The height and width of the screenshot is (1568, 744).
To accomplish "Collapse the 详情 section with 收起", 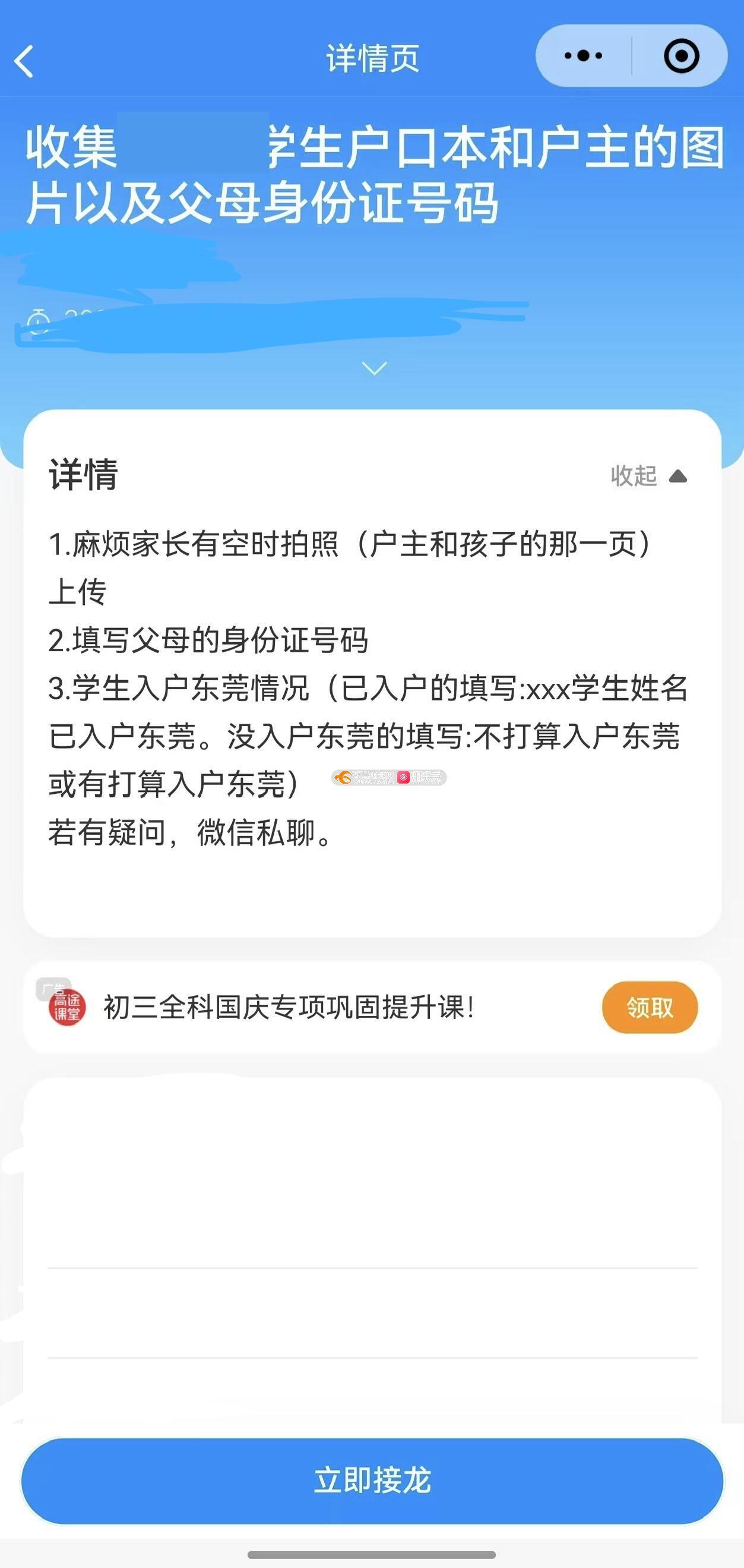I will (648, 476).
